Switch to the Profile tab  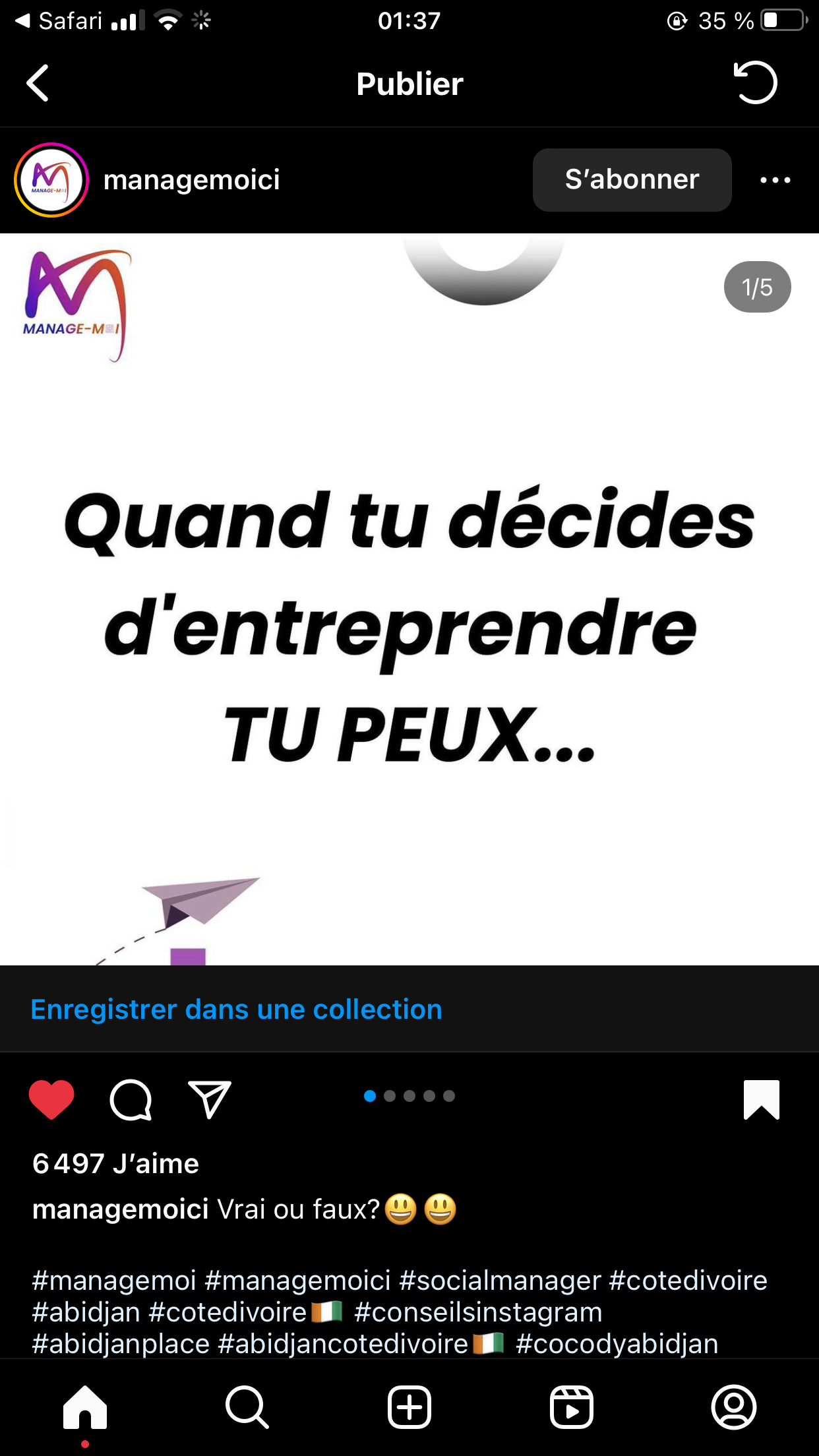coord(734,1407)
